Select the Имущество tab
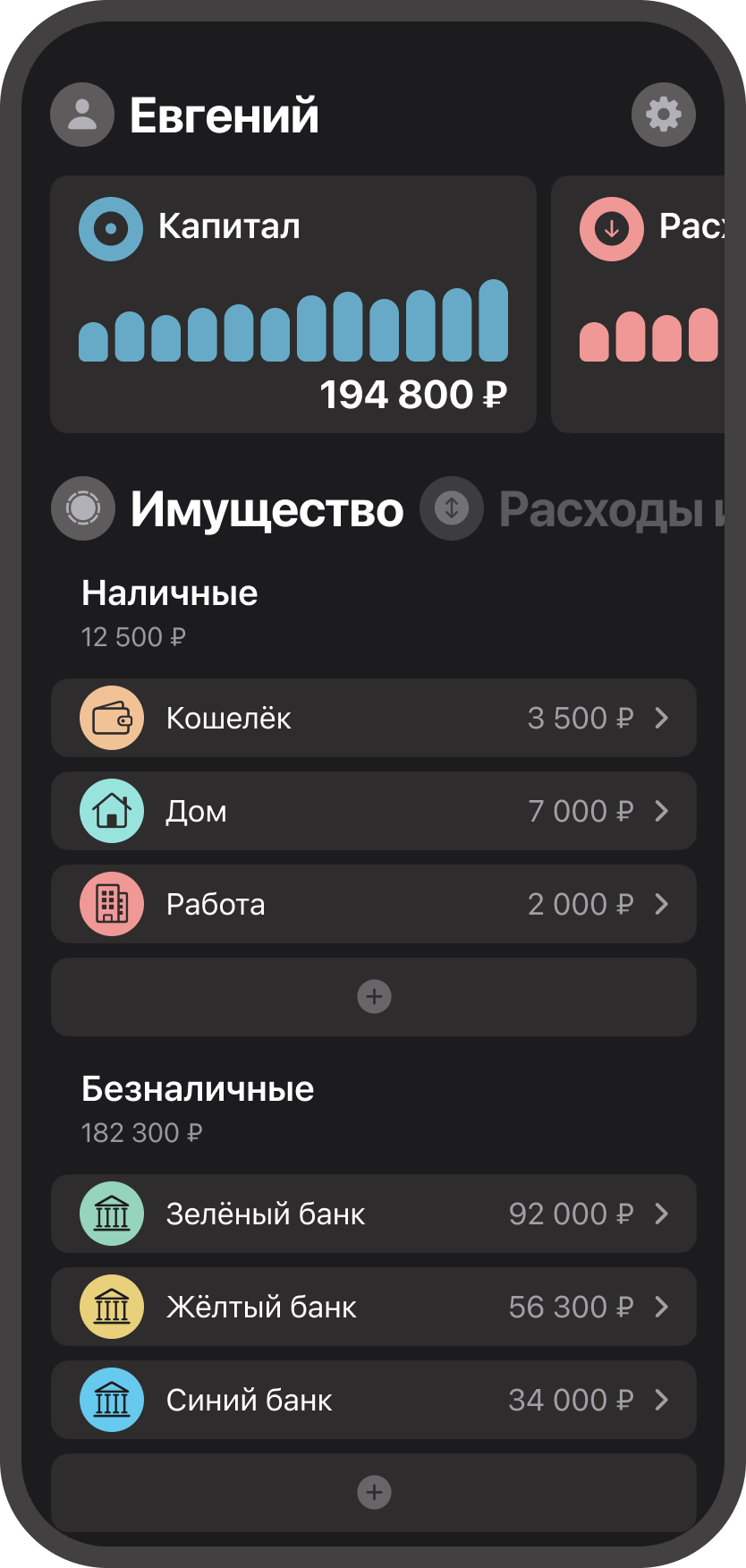 pyautogui.click(x=228, y=509)
